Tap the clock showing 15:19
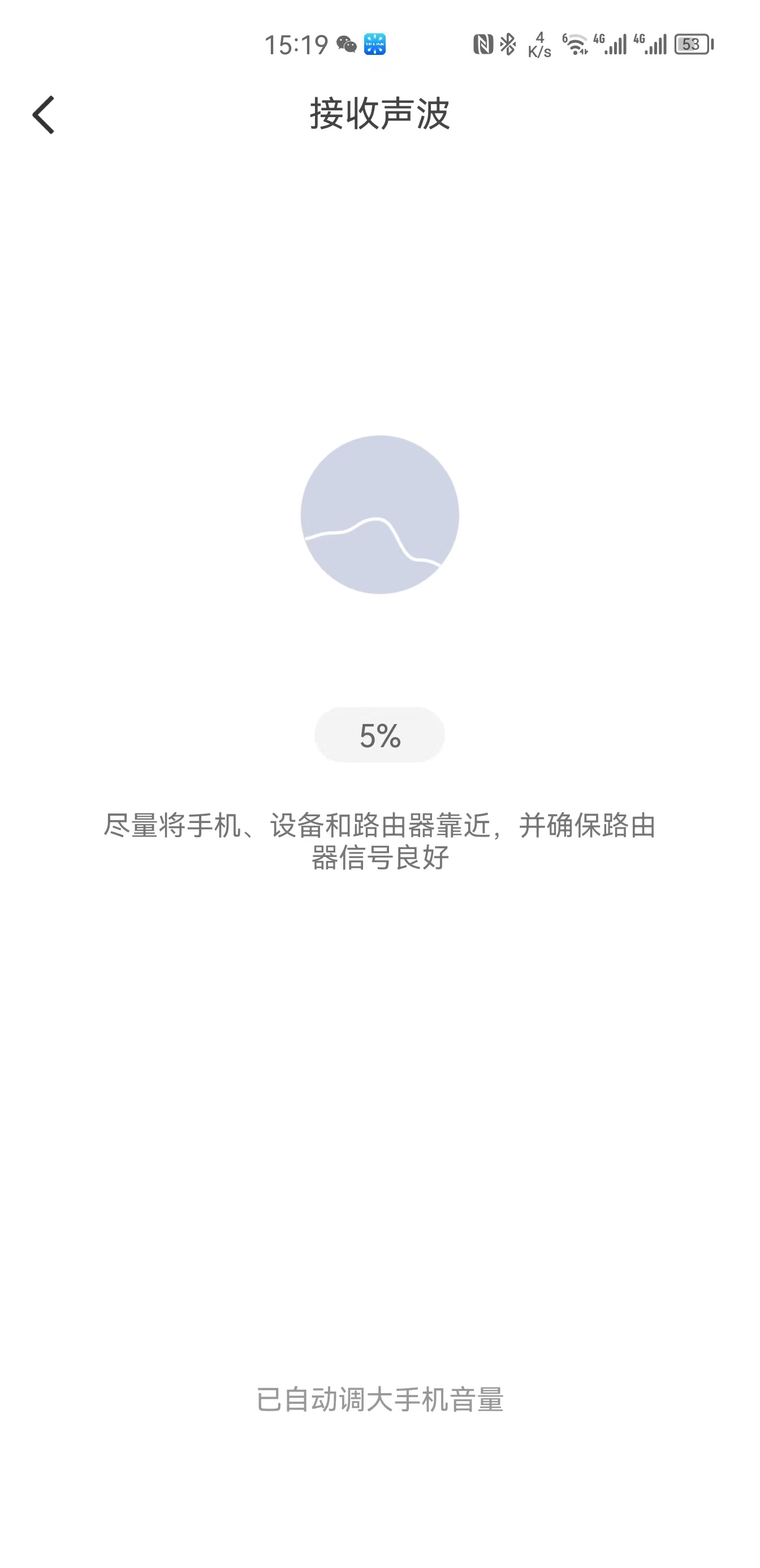 (298, 45)
